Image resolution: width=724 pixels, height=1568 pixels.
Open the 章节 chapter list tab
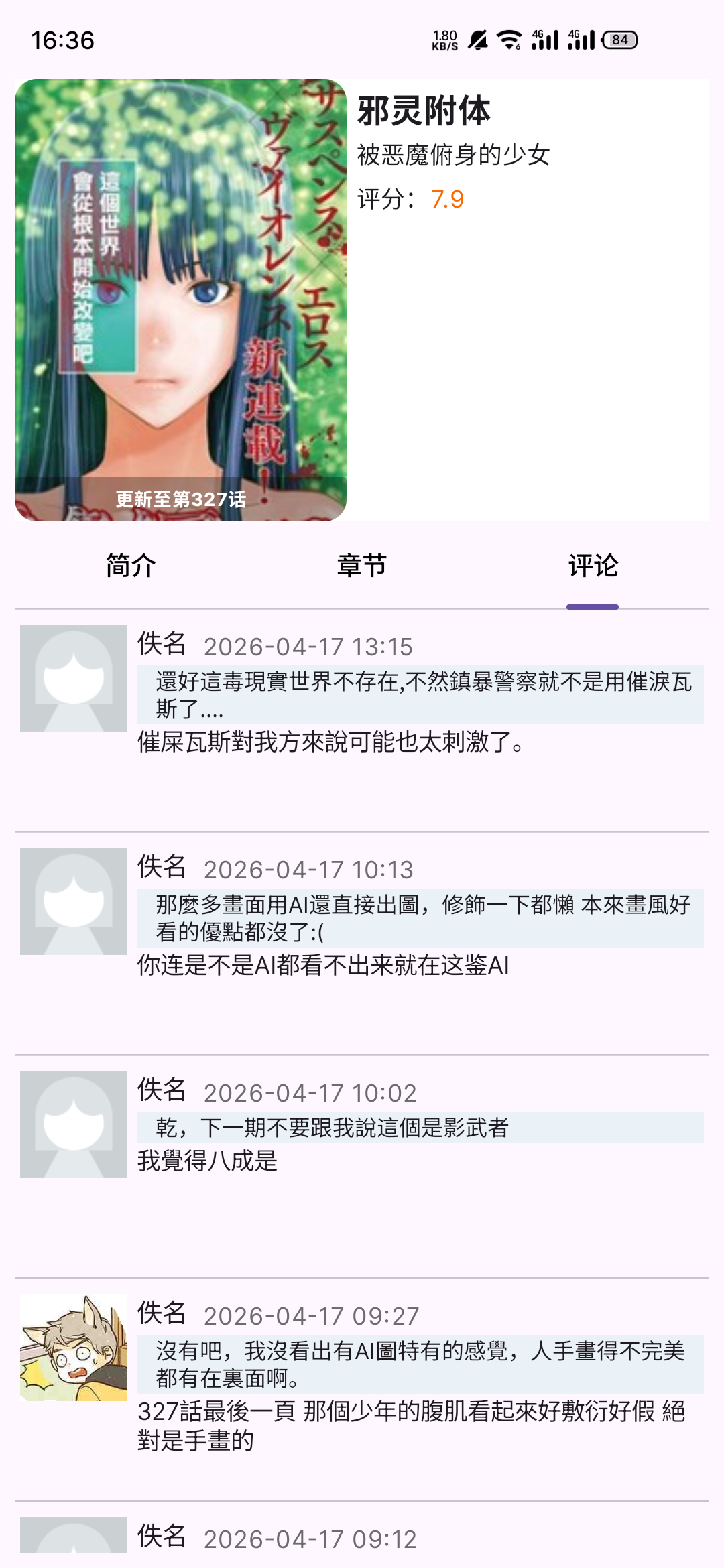click(x=362, y=566)
